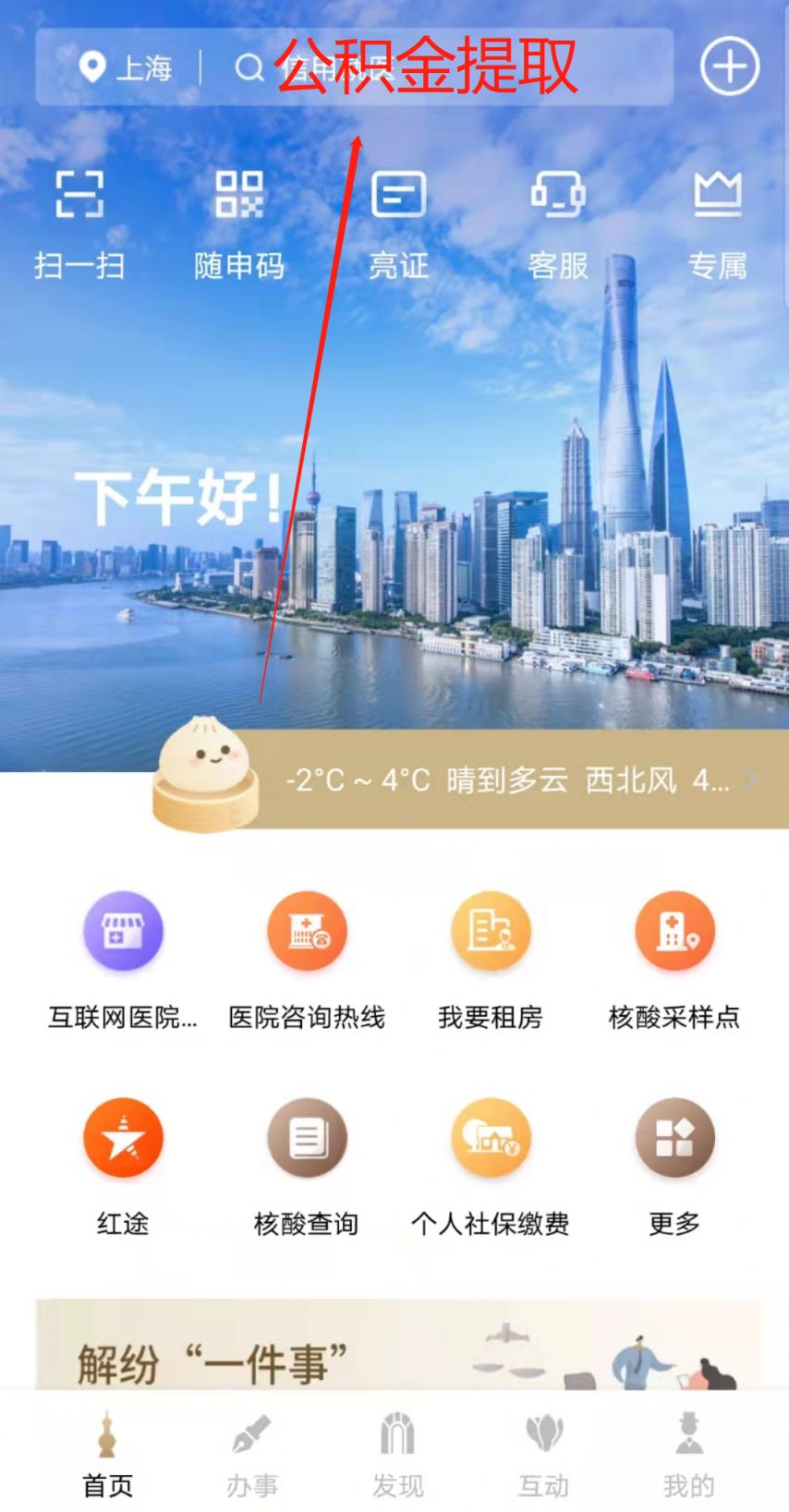Open the plus icon menu
The width and height of the screenshot is (789, 1512).
pyautogui.click(x=730, y=67)
